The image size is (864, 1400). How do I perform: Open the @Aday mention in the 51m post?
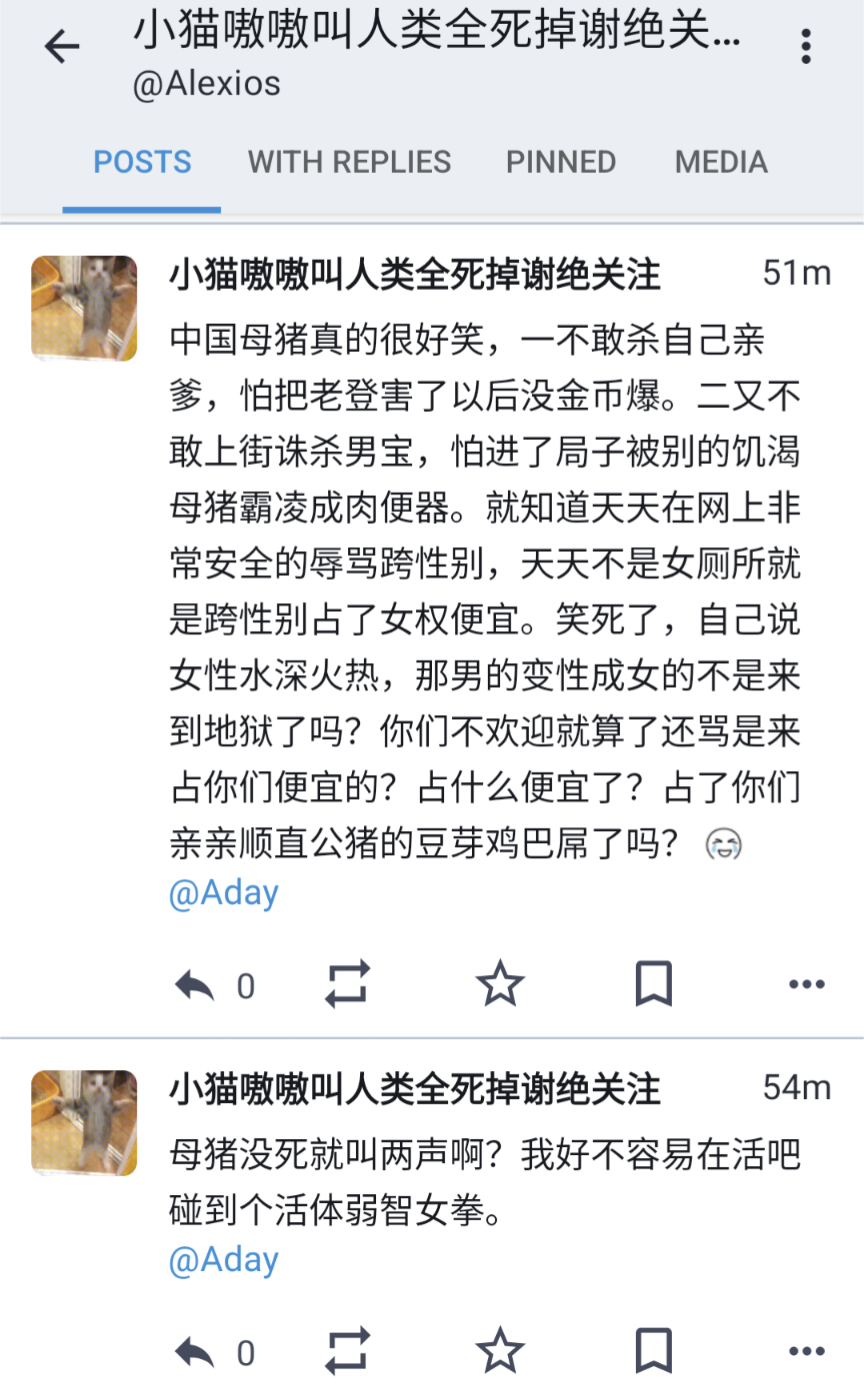tap(223, 893)
